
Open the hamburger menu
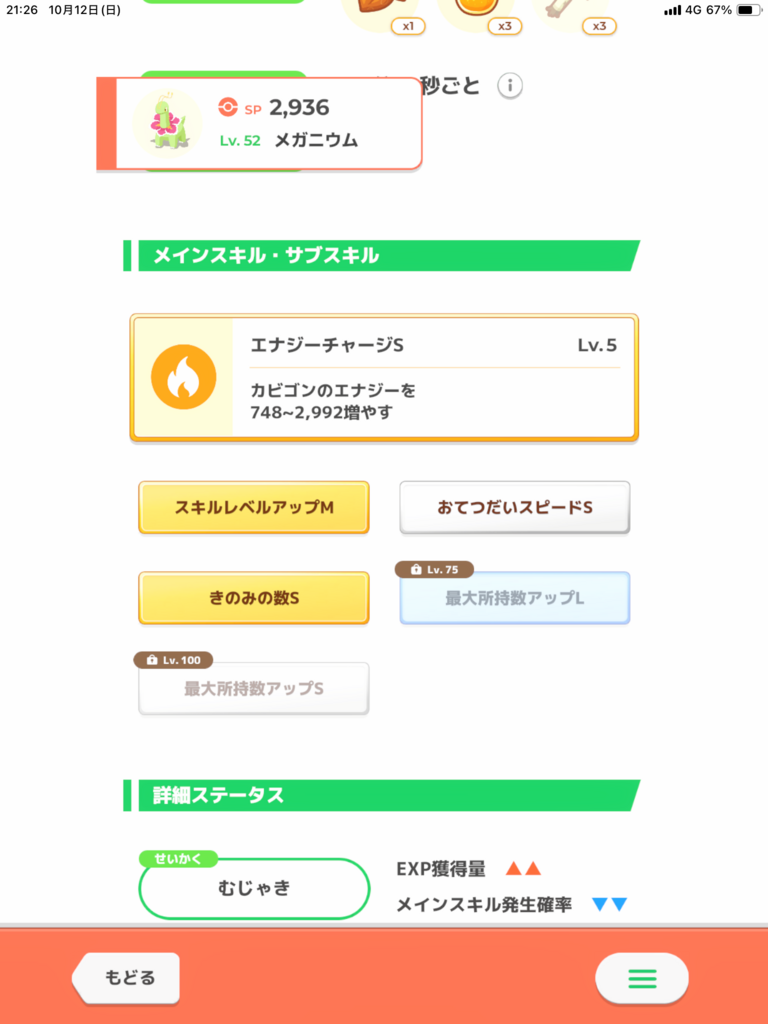click(641, 978)
